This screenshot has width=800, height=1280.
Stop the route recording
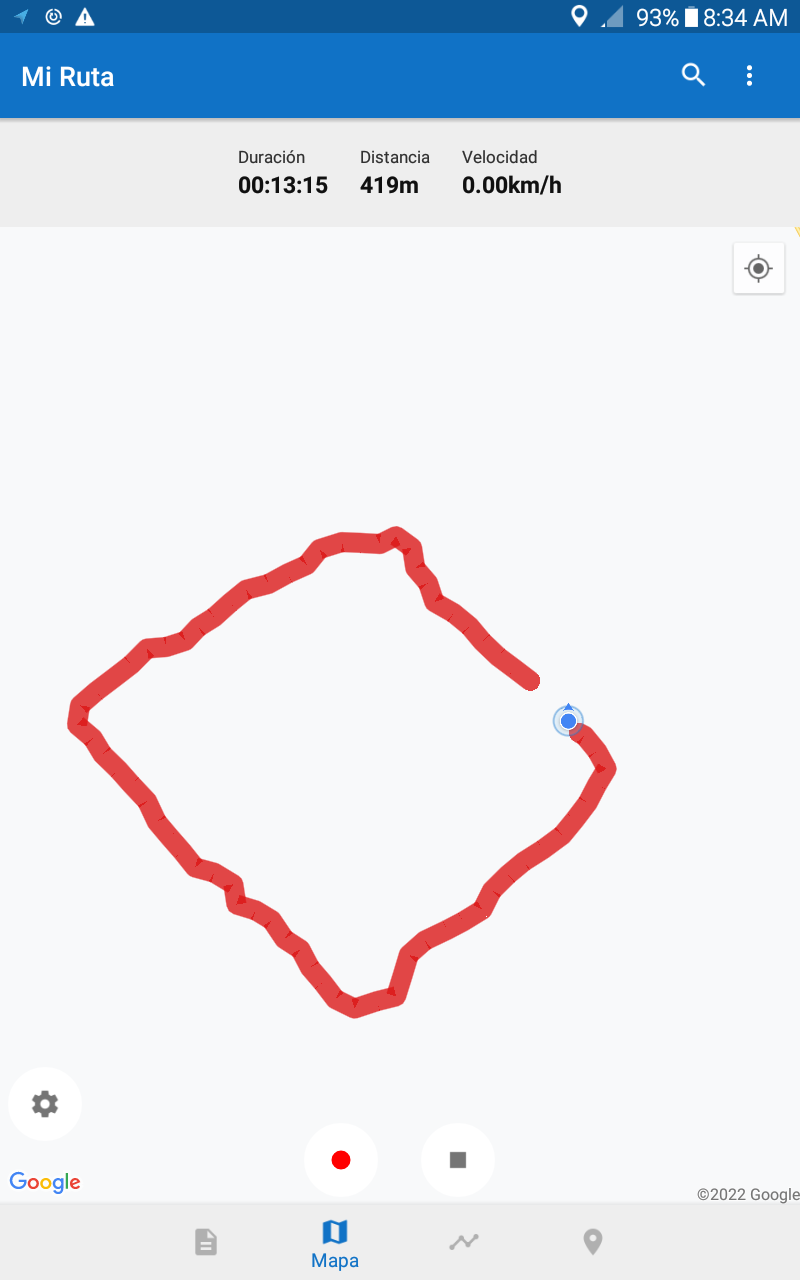tap(458, 1160)
